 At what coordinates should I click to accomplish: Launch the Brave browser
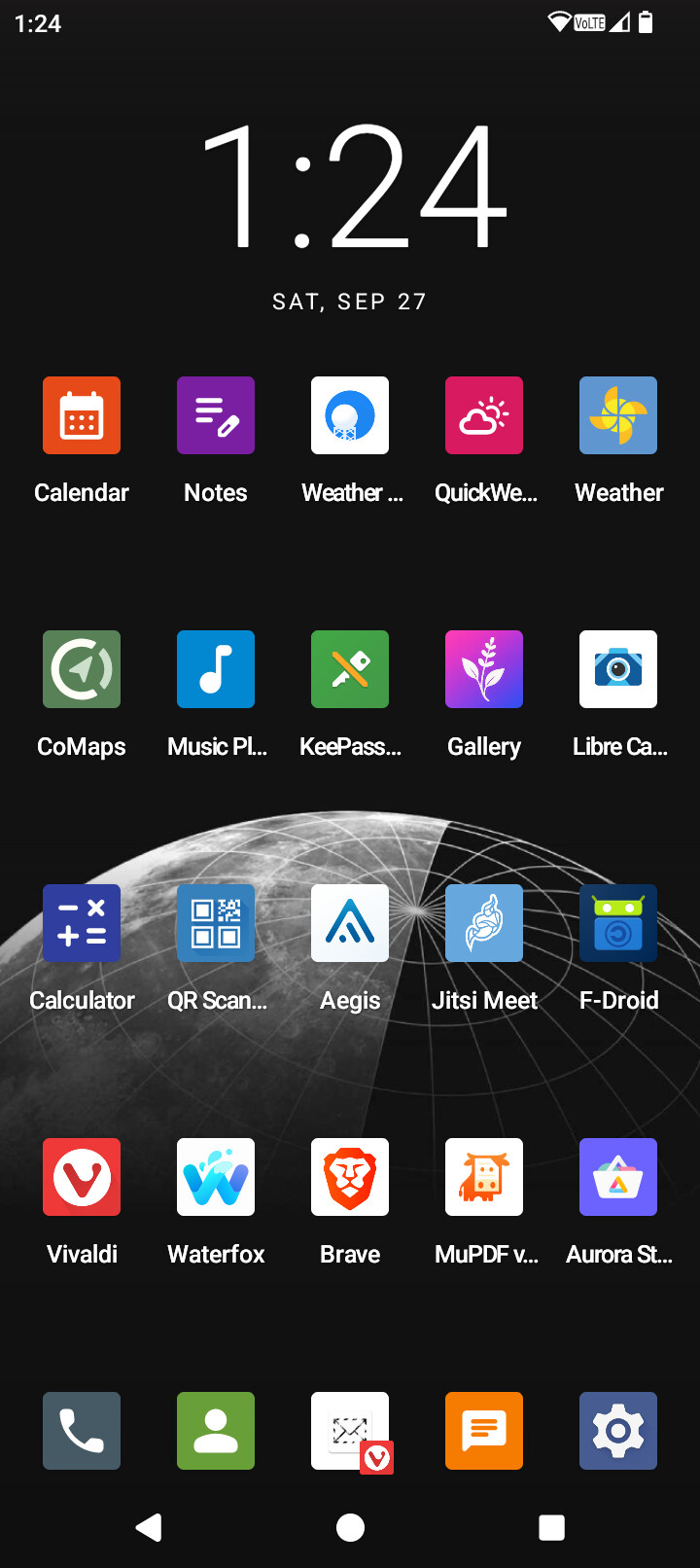pos(350,1177)
